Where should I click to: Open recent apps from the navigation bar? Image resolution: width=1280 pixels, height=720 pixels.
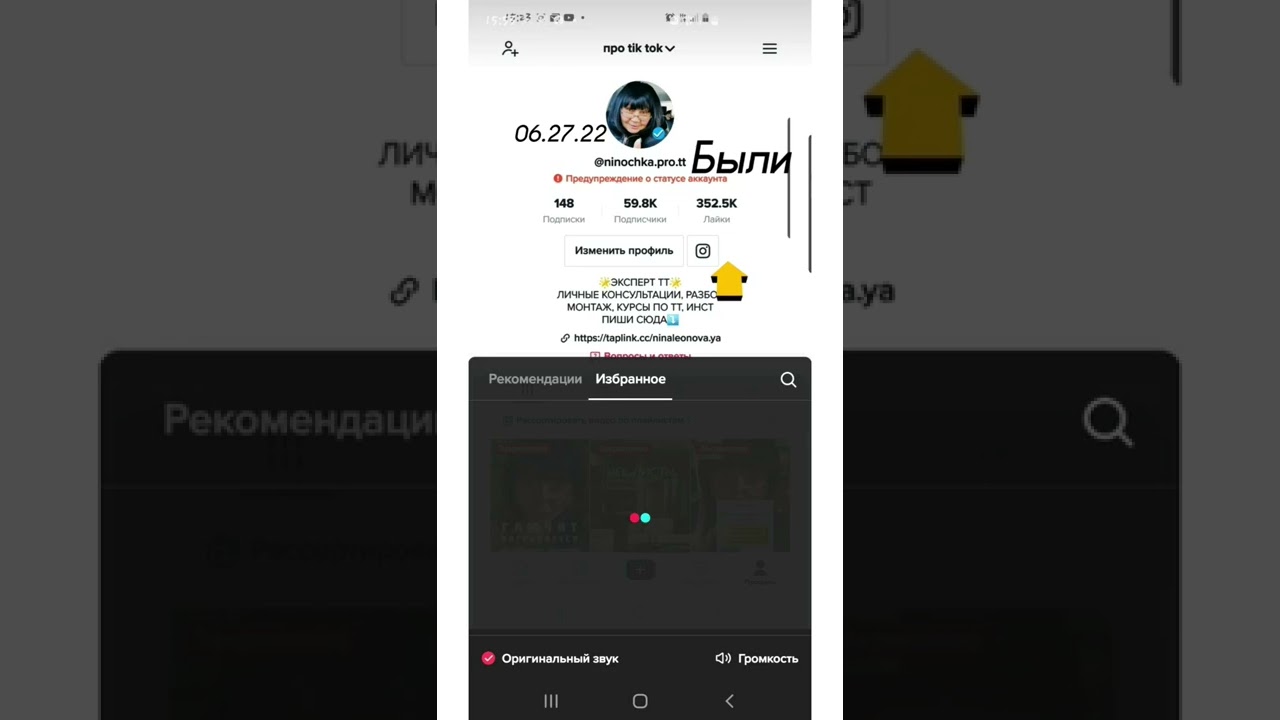(x=551, y=701)
